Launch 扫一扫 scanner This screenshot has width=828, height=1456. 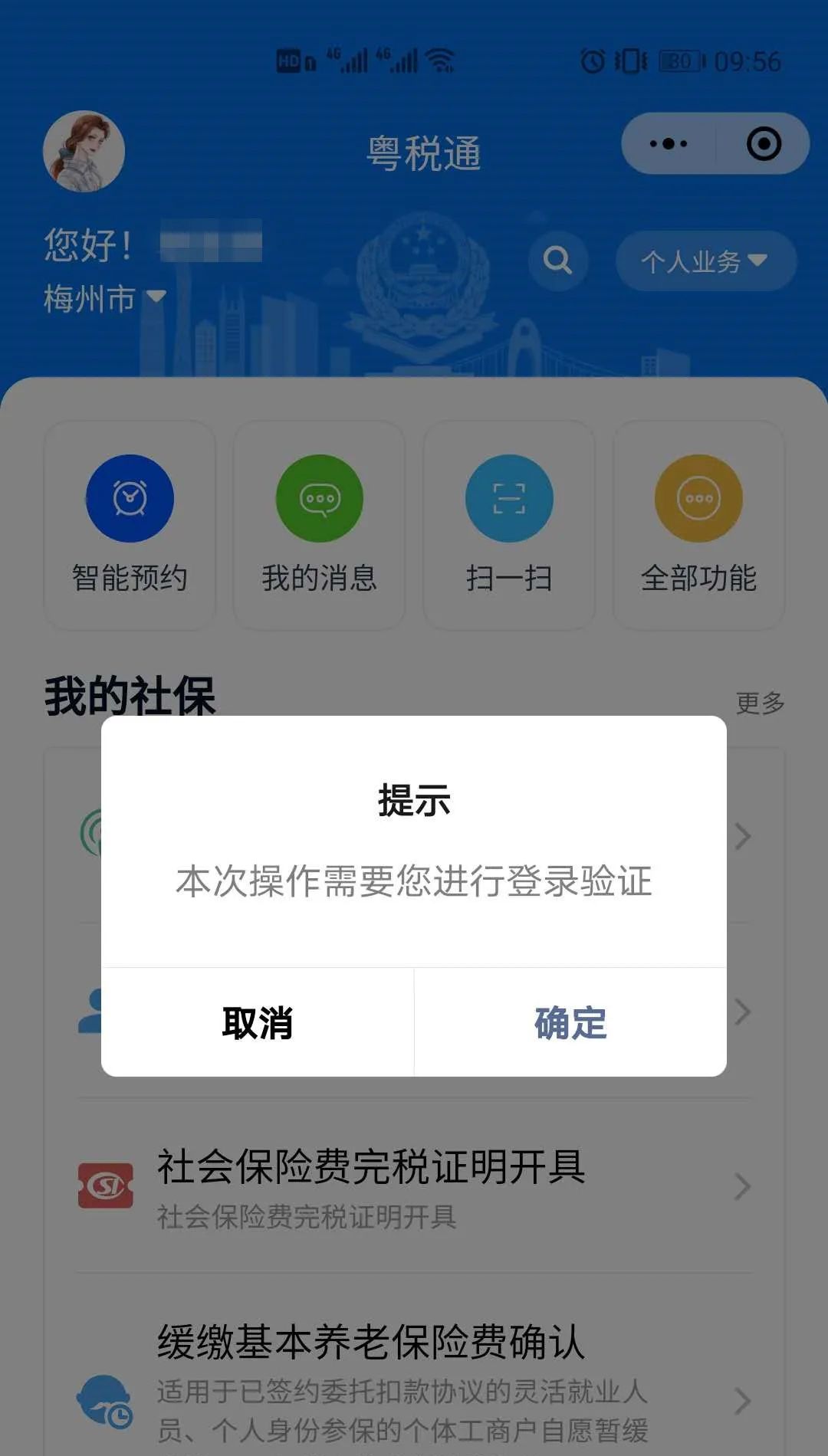(509, 525)
